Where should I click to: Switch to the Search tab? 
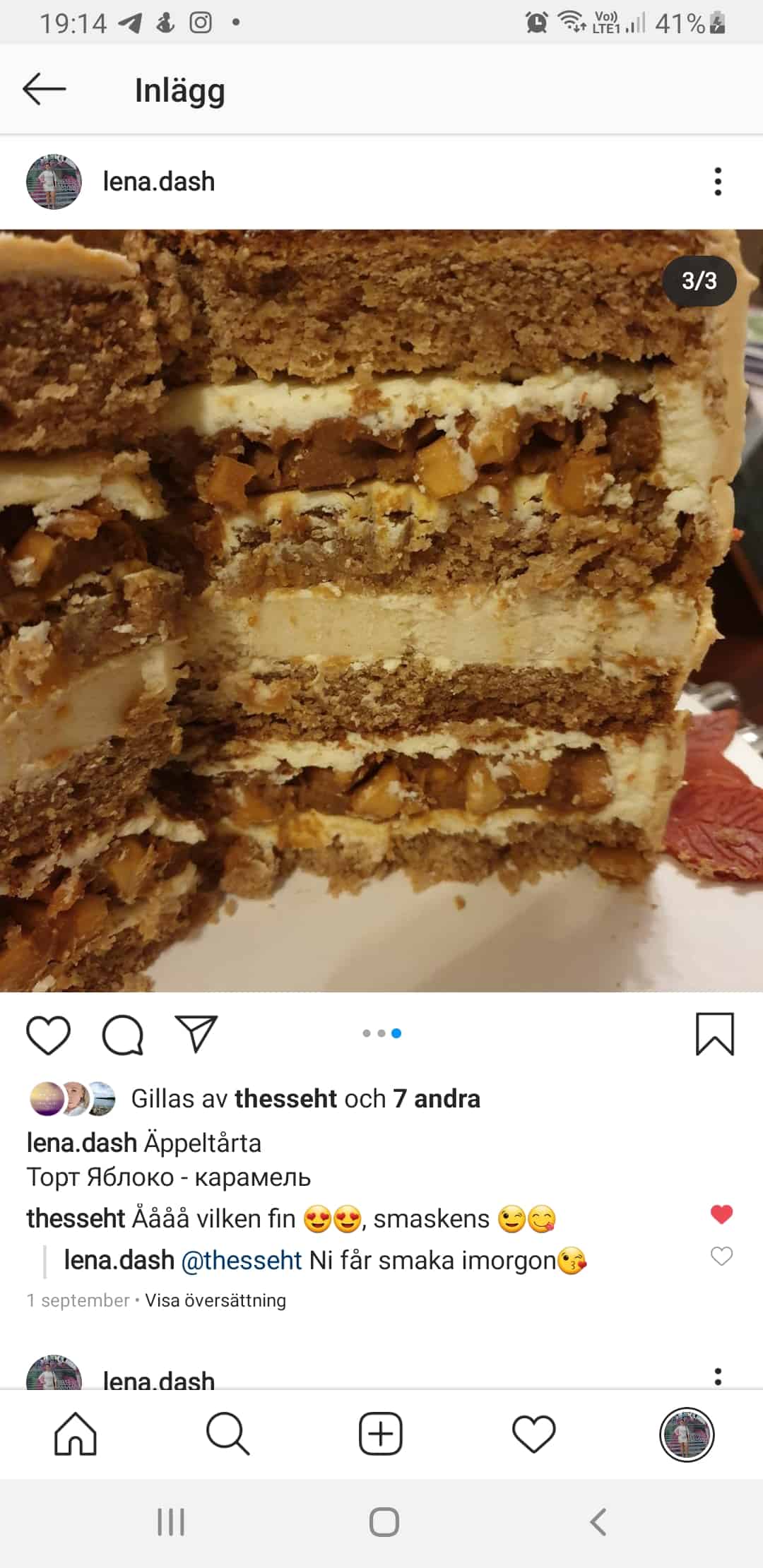coord(228,1435)
